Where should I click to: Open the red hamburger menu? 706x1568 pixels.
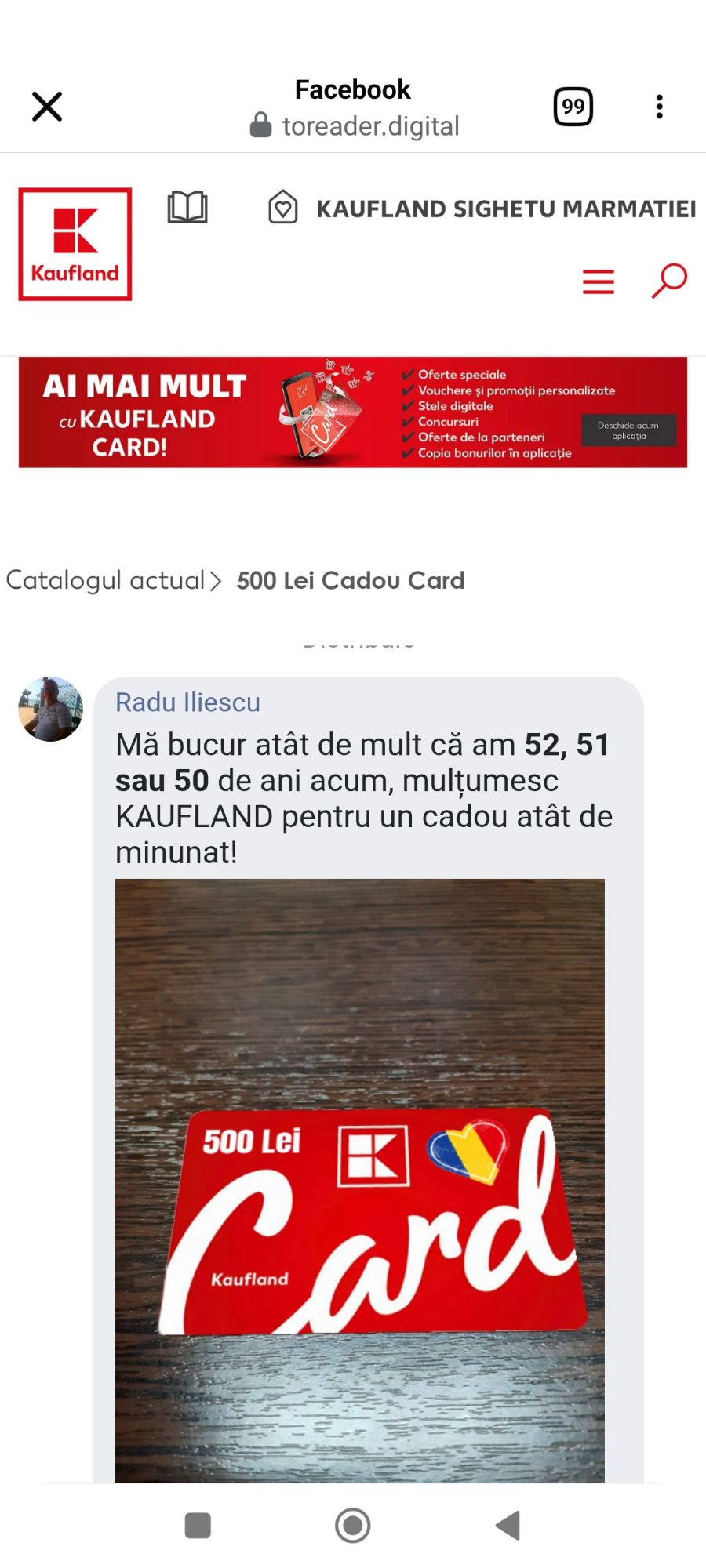click(x=599, y=281)
